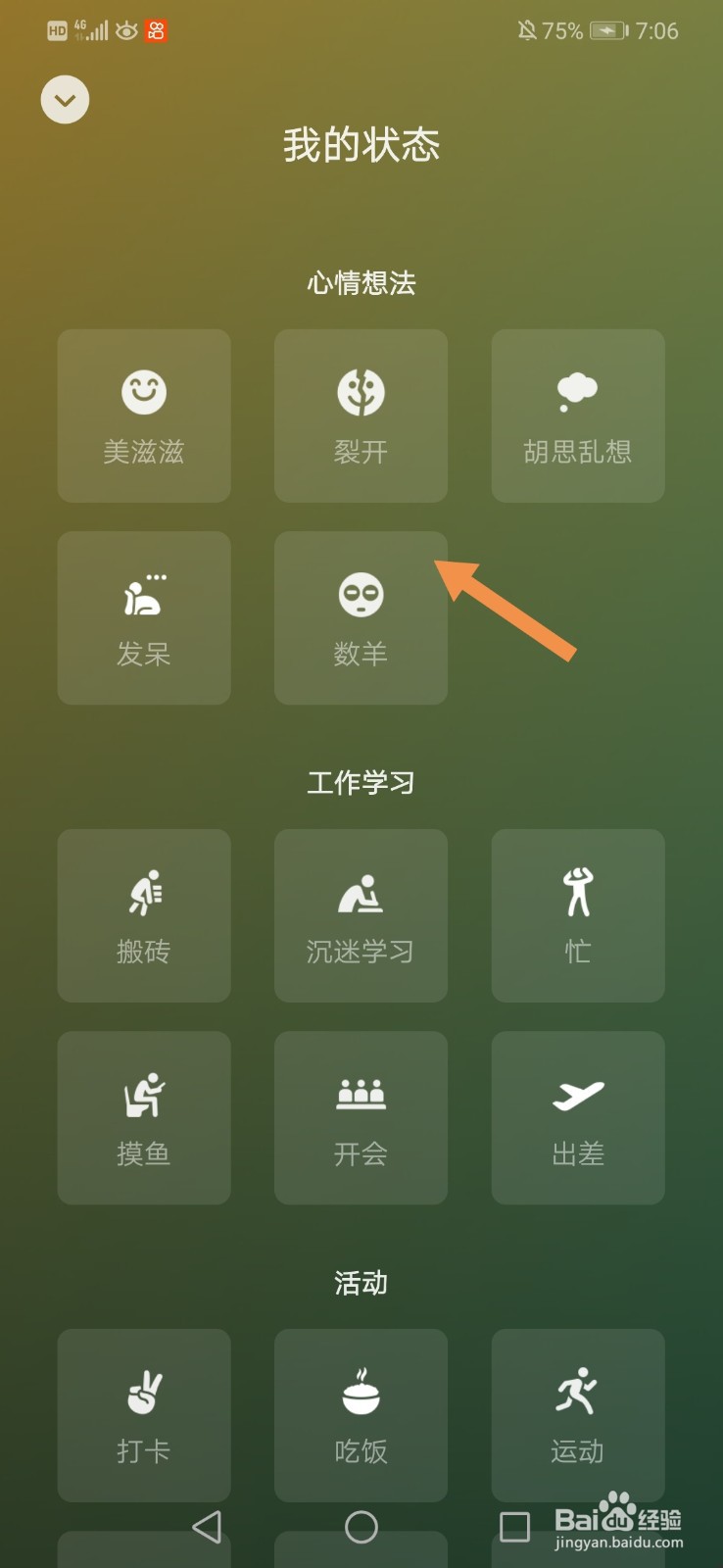Tap the 忙 busy status icon

(577, 914)
